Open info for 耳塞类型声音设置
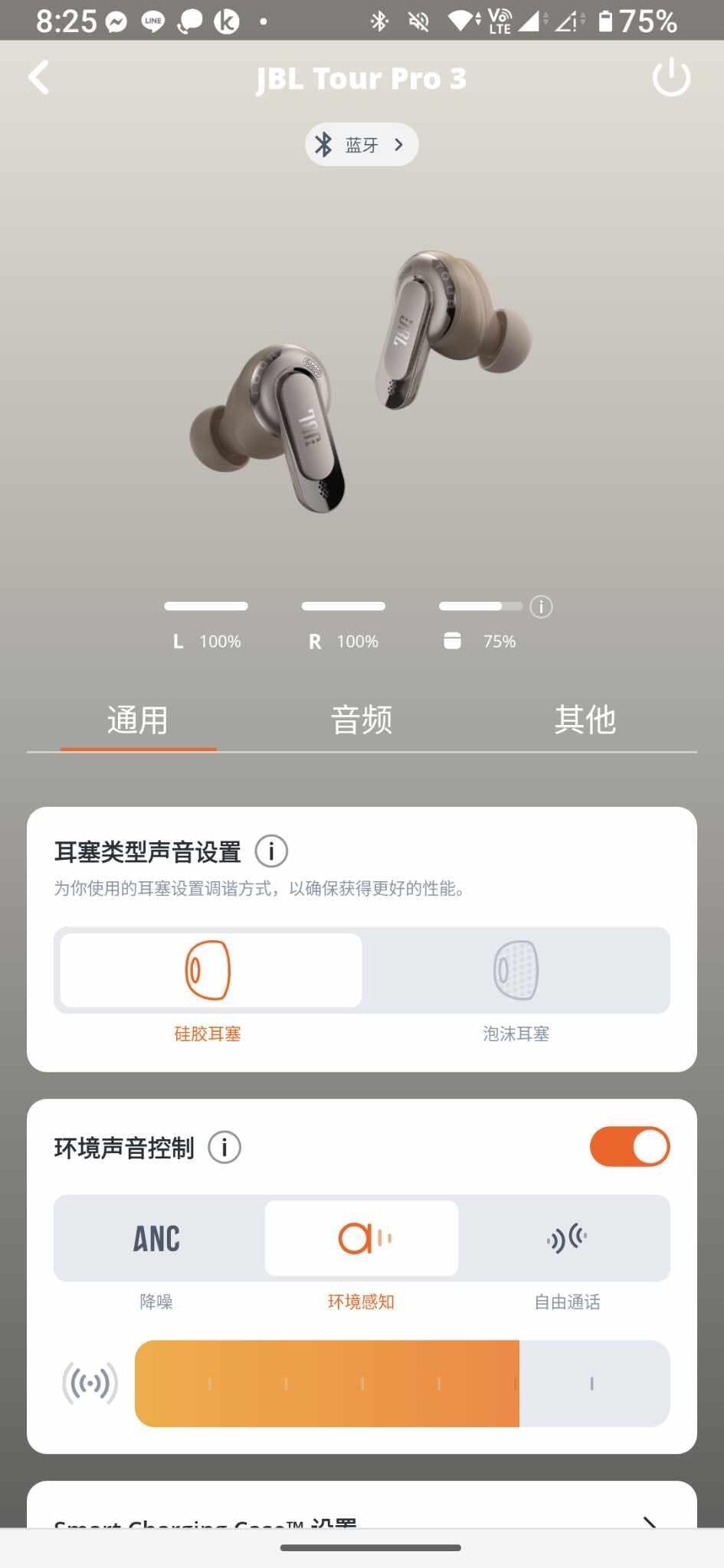 (x=271, y=851)
